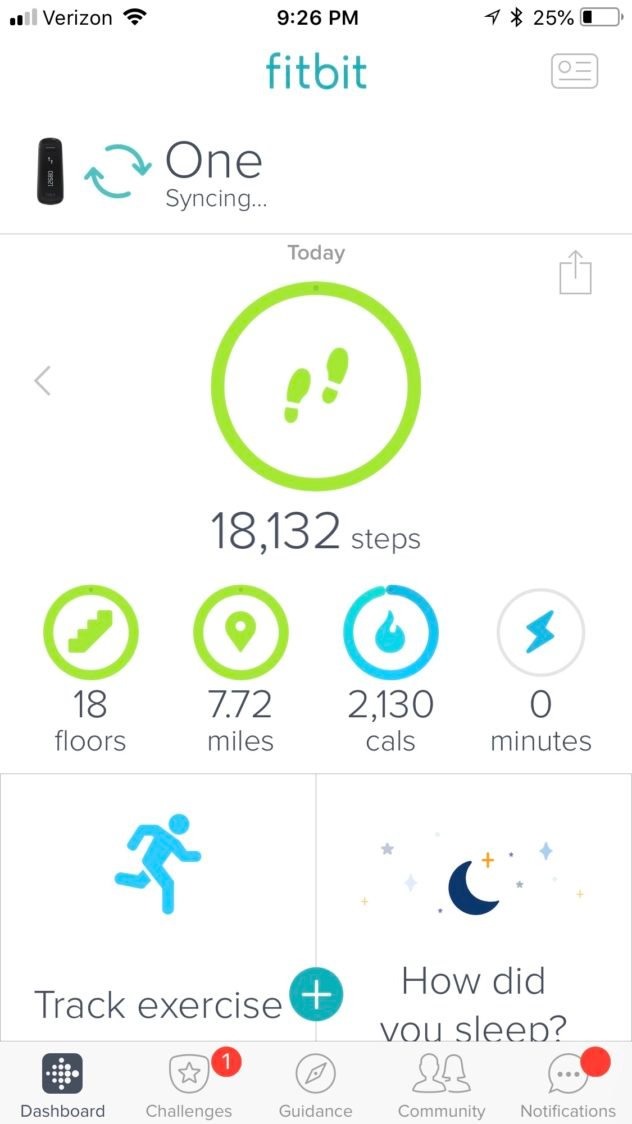View the miles distance stat
The width and height of the screenshot is (632, 1124).
click(240, 632)
